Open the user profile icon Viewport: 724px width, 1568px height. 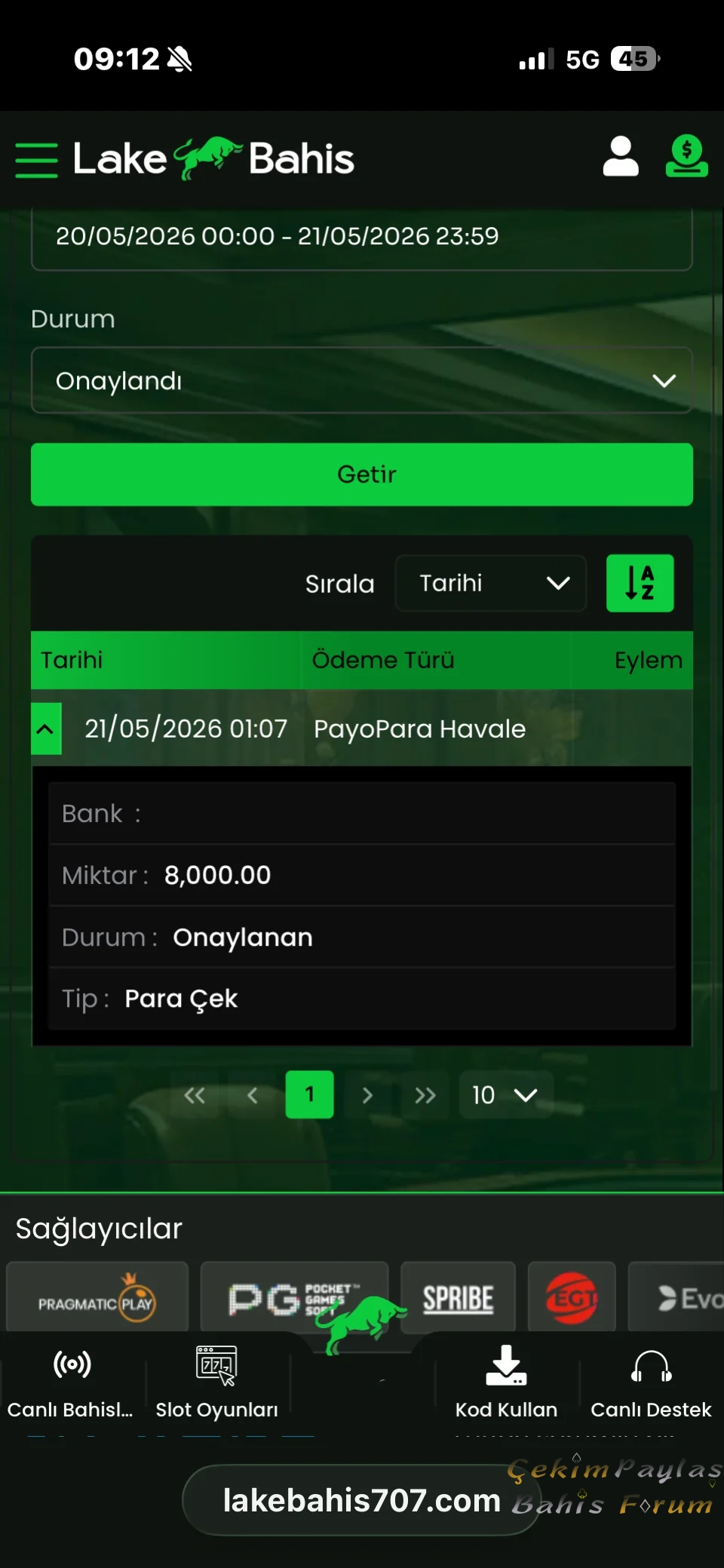(621, 156)
